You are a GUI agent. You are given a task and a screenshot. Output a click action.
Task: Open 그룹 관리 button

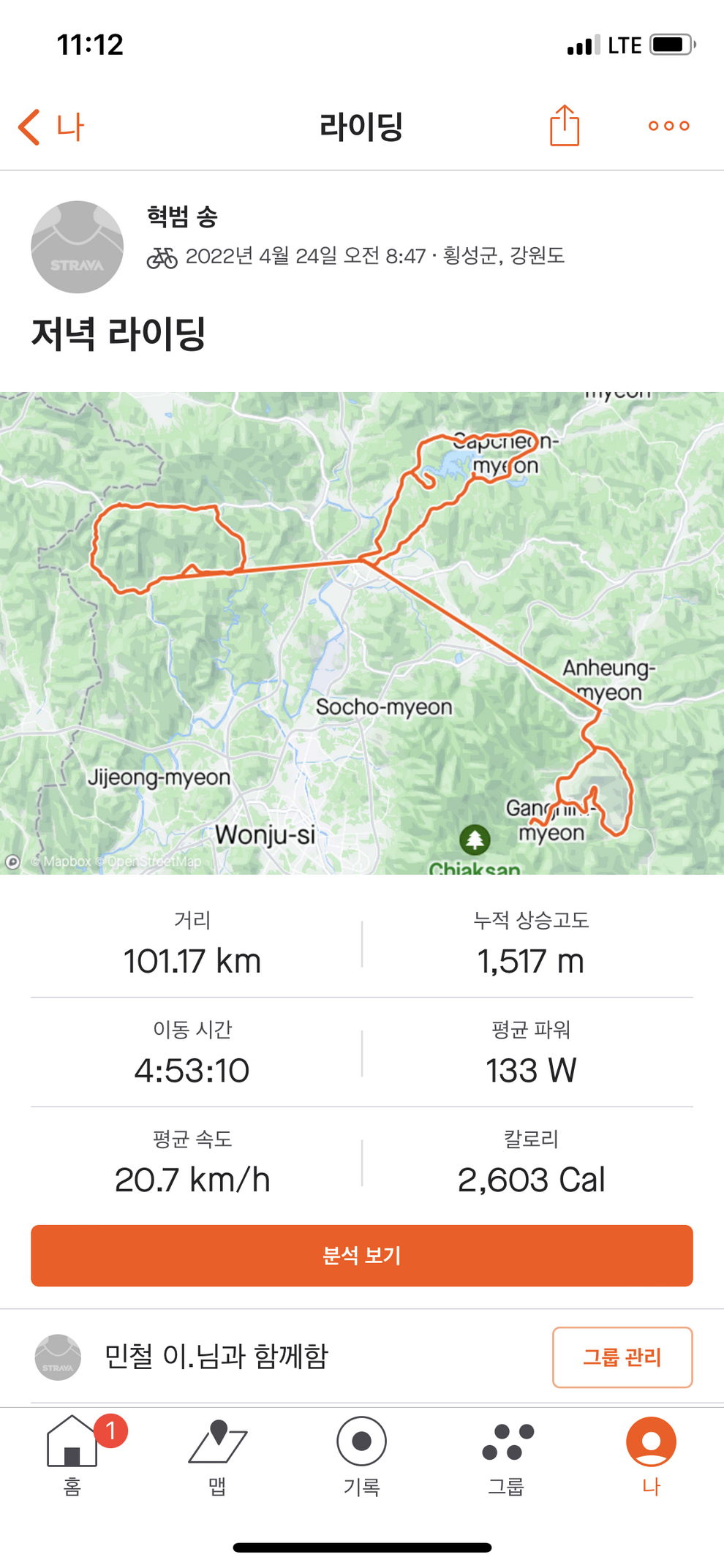(x=622, y=1357)
